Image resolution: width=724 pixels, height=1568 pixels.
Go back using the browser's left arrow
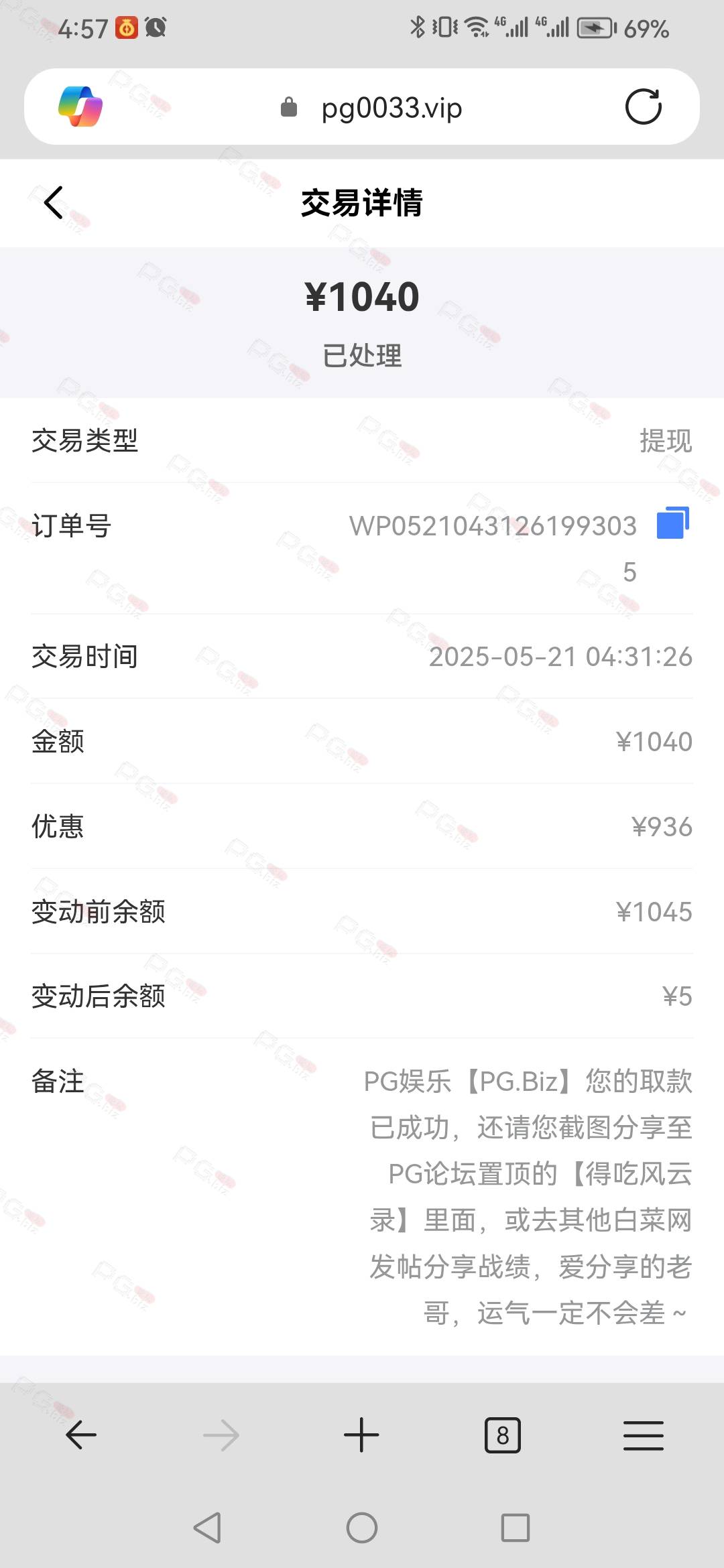click(x=81, y=1435)
